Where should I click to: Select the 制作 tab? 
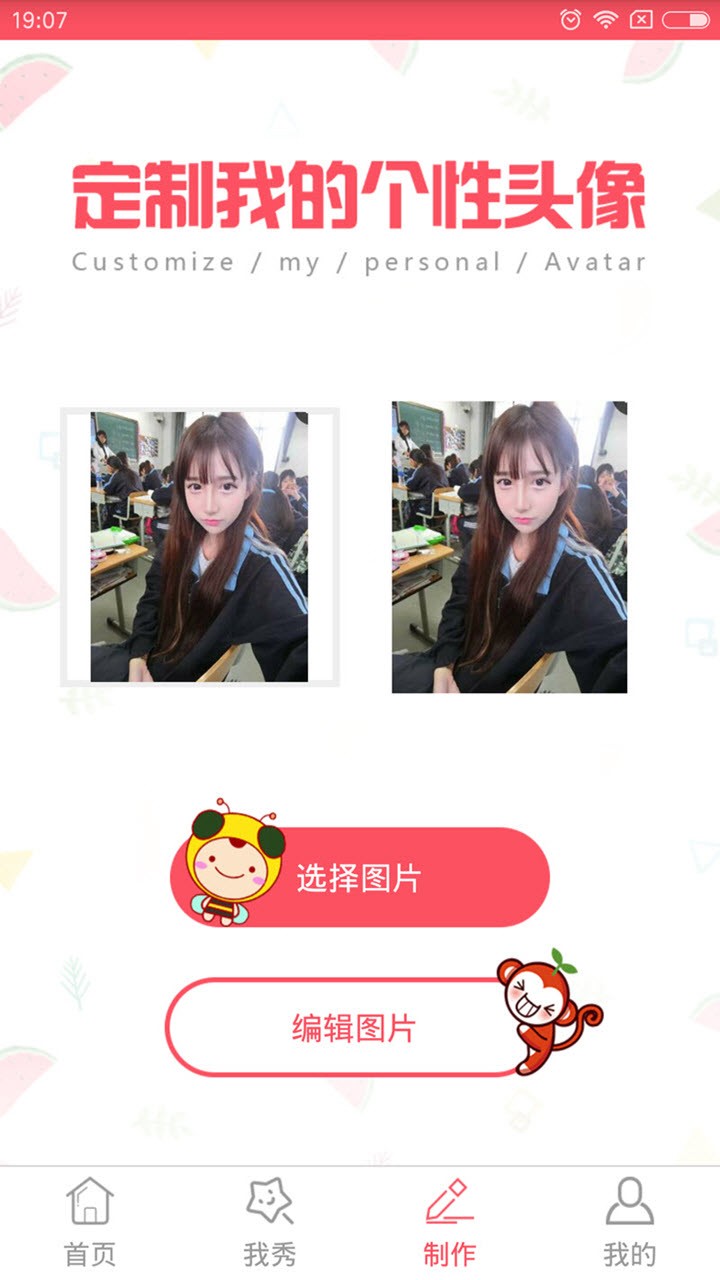(x=449, y=1224)
